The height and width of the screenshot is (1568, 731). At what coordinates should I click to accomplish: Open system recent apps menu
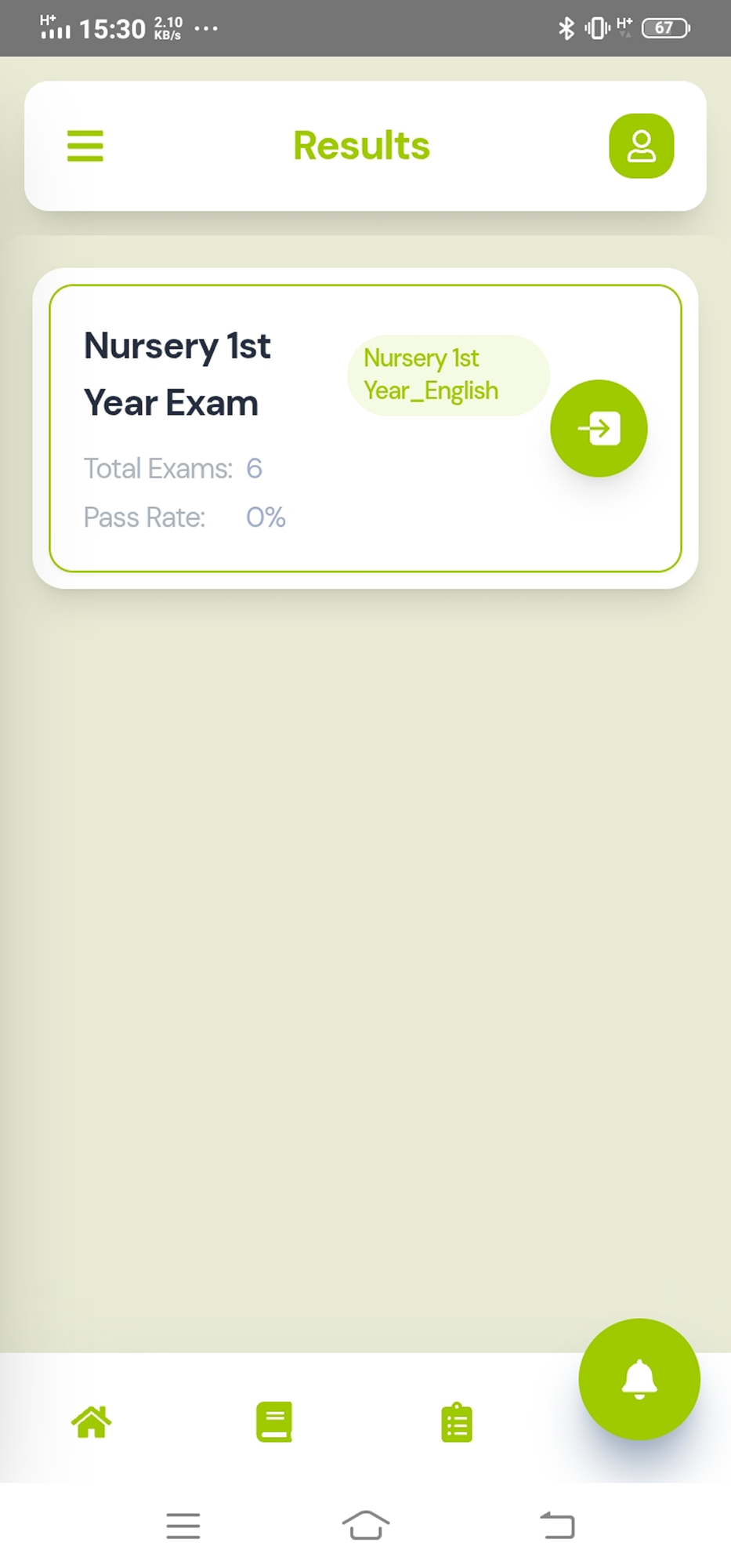183,1526
